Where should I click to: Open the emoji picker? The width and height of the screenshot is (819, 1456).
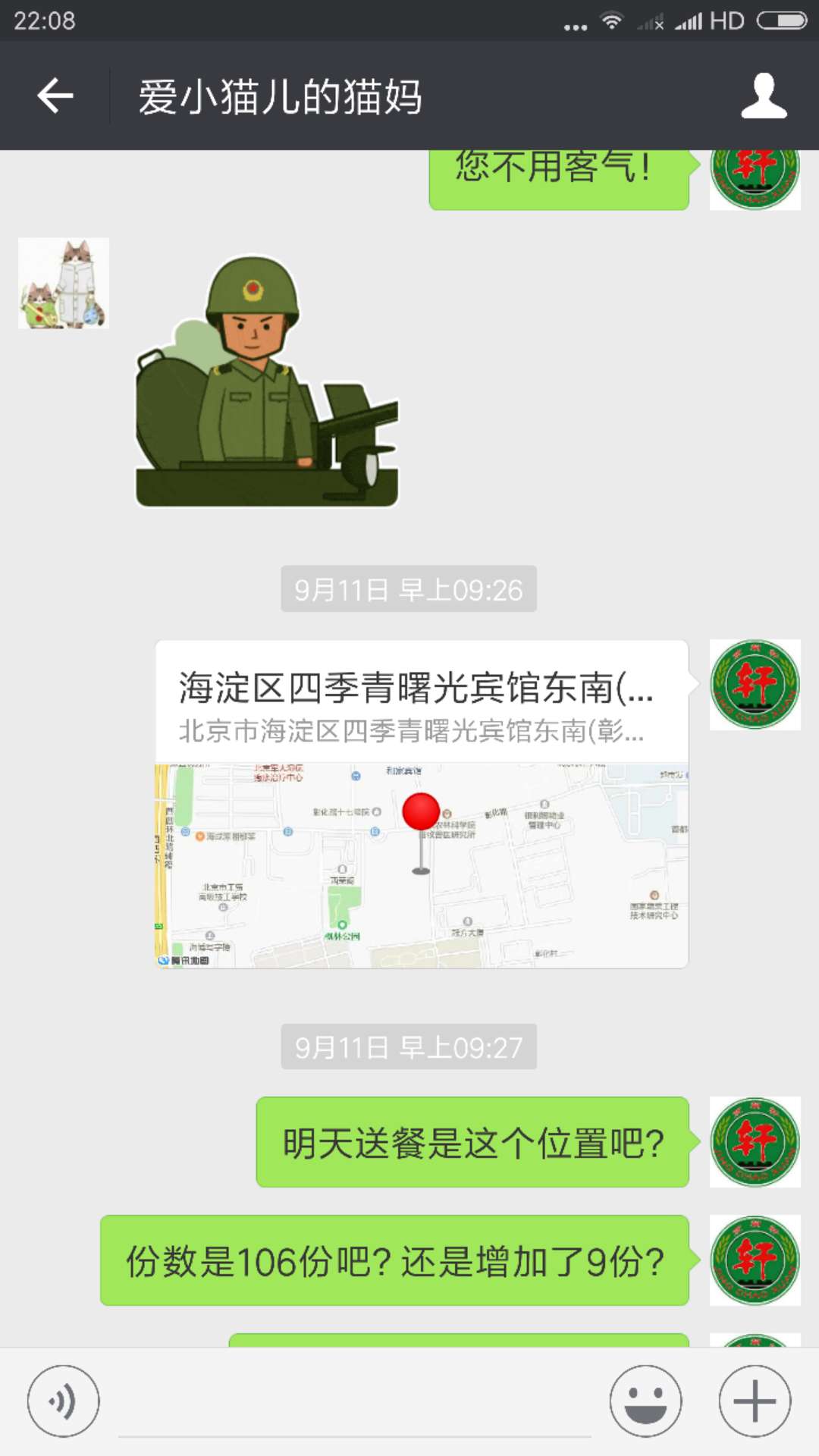645,1401
